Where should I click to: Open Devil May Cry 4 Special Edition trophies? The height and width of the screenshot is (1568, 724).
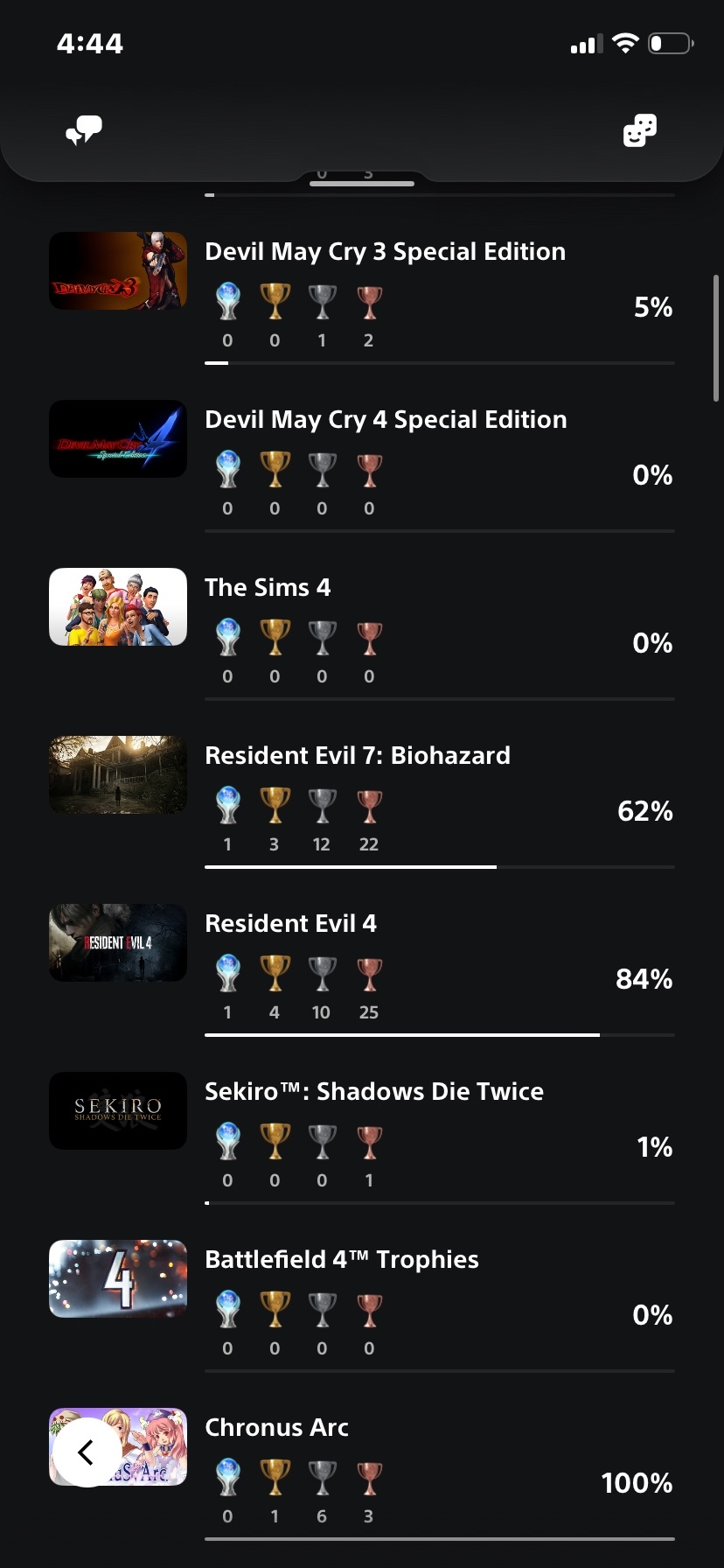pyautogui.click(x=385, y=420)
